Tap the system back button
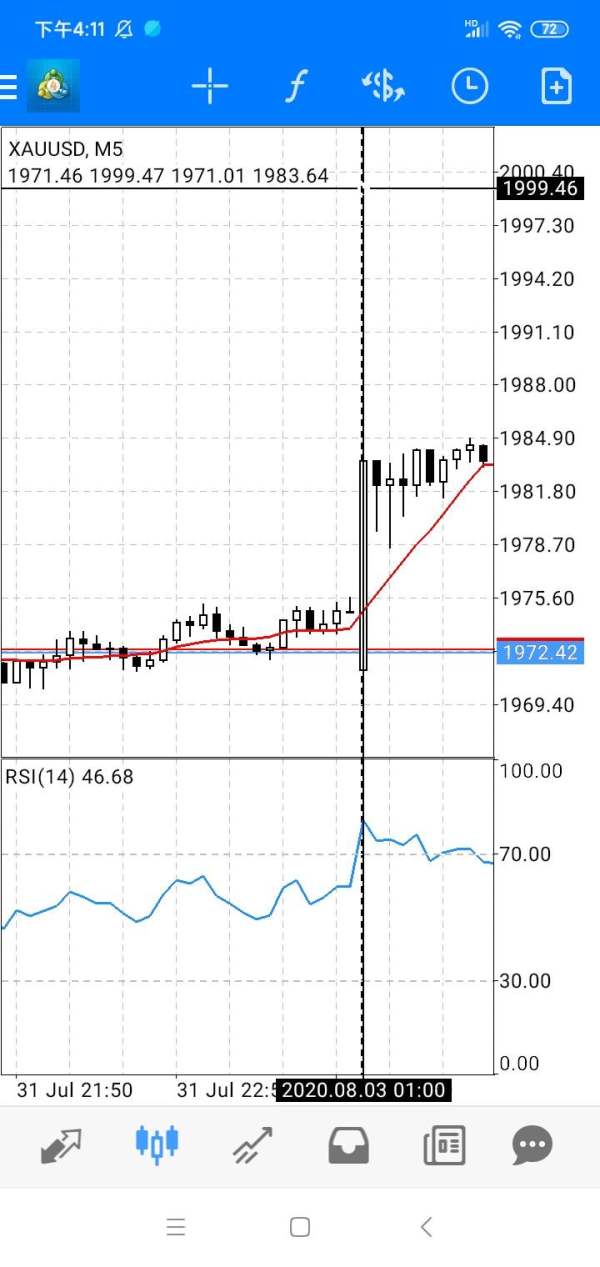The height and width of the screenshot is (1267, 600). 426,1227
